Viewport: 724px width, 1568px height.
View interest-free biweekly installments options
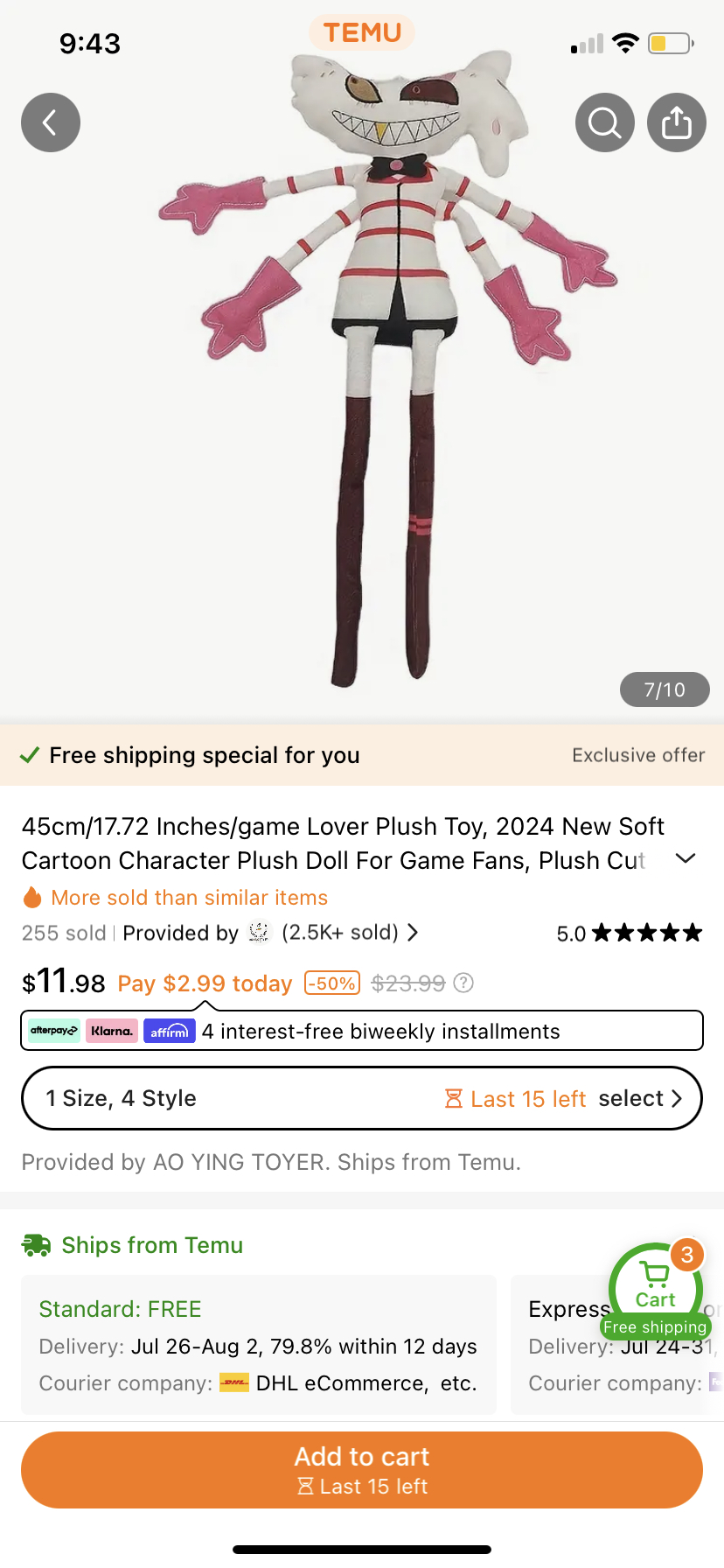pyautogui.click(x=362, y=1031)
